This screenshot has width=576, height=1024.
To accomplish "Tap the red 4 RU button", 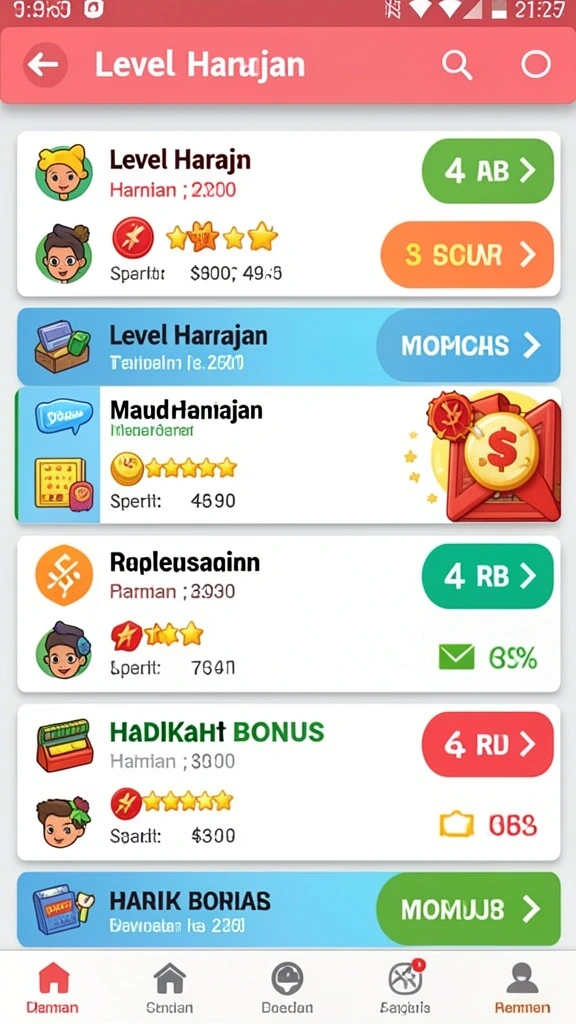I will point(488,744).
